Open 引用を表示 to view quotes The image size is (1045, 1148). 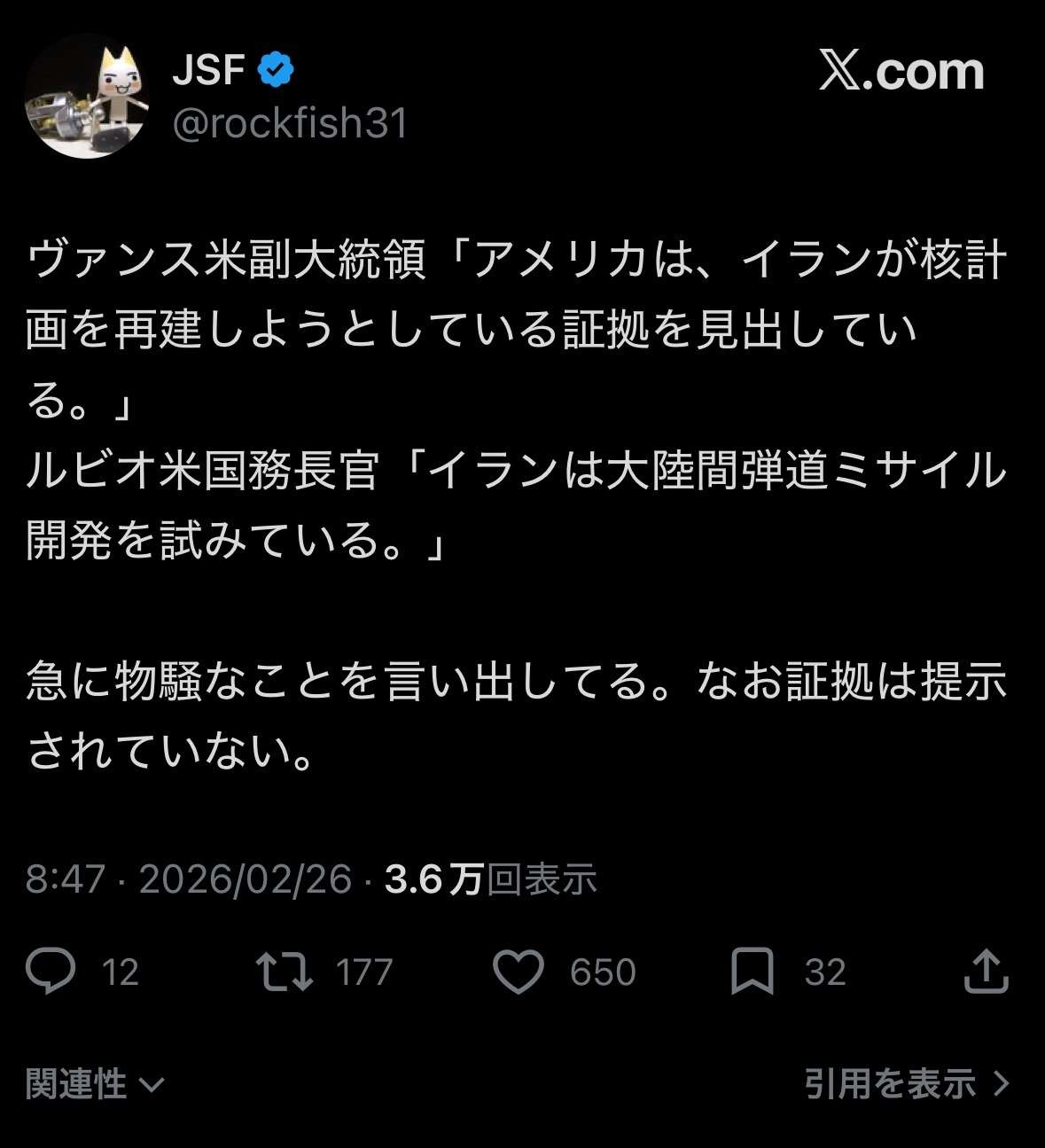(906, 1083)
